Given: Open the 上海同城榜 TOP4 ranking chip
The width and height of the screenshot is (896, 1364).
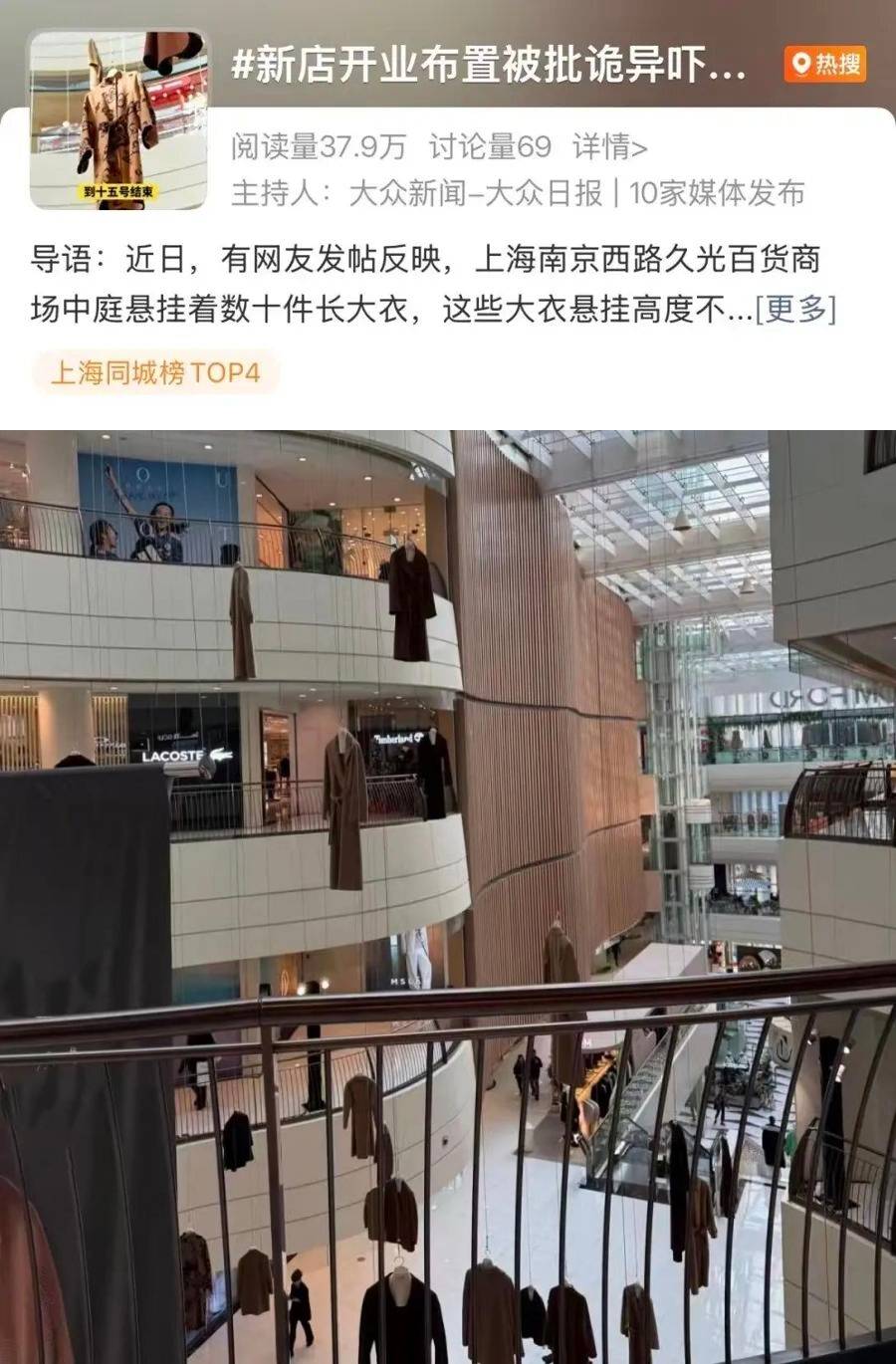Looking at the screenshot, I should (155, 373).
